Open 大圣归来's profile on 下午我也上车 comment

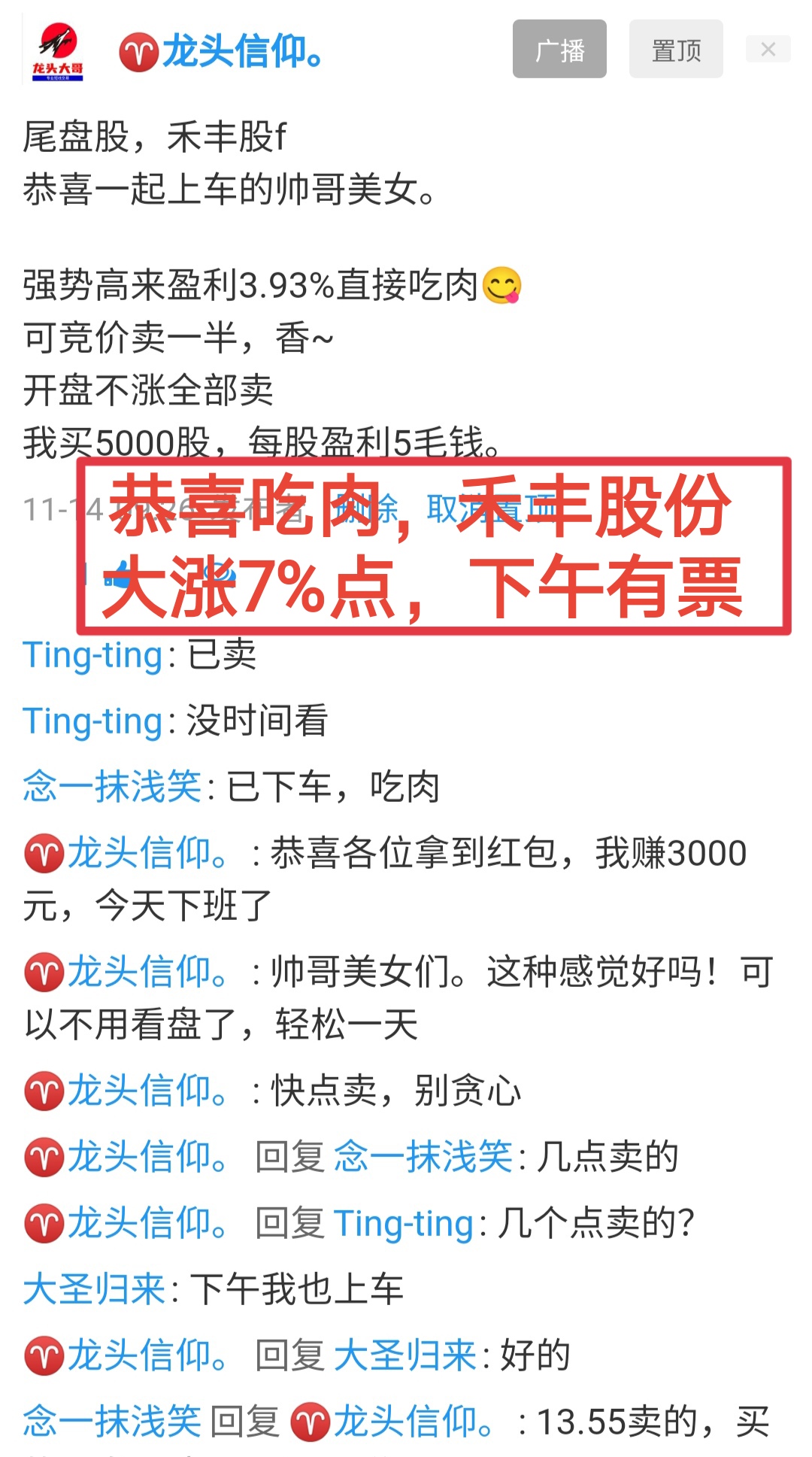tap(95, 1289)
